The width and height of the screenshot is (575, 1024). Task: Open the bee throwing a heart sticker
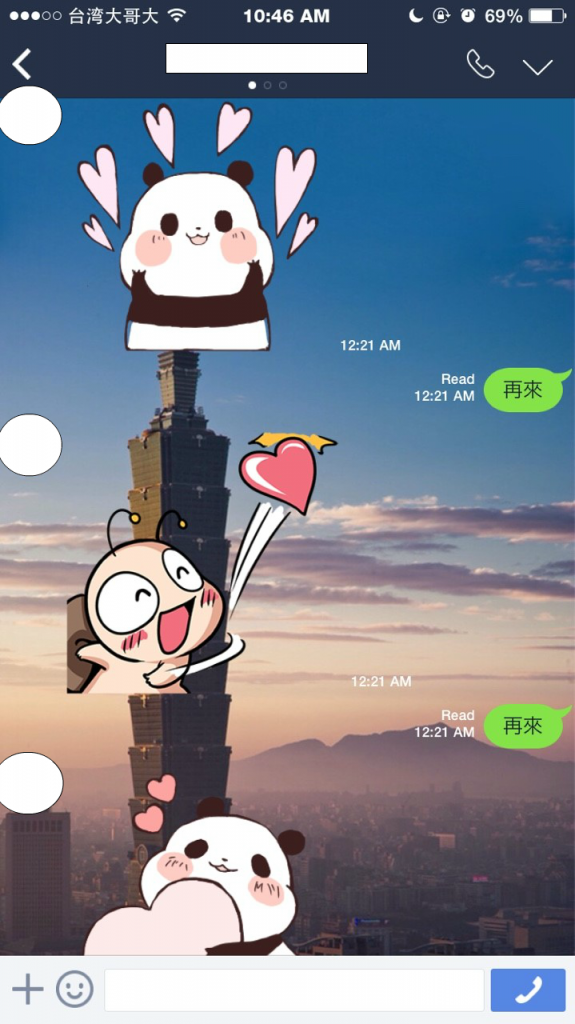[201, 562]
